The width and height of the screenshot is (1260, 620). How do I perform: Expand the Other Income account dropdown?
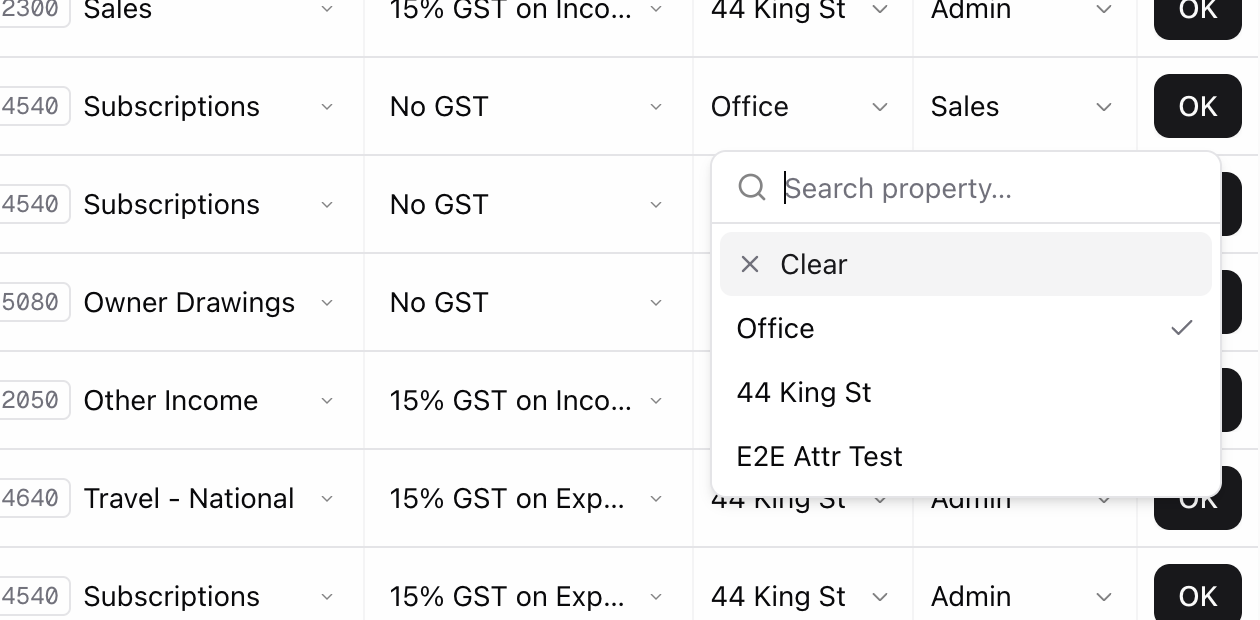pyautogui.click(x=208, y=400)
